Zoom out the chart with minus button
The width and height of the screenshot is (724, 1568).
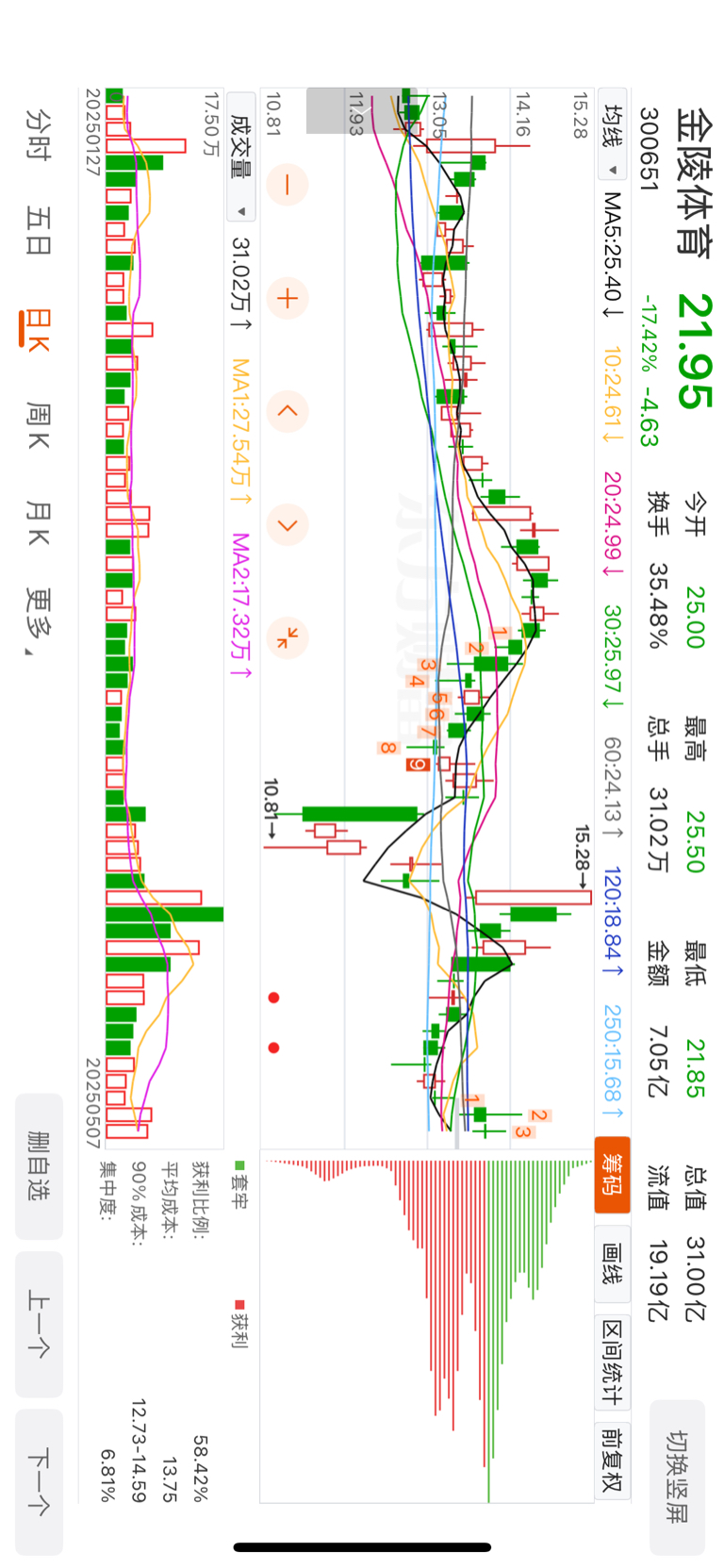click(288, 185)
